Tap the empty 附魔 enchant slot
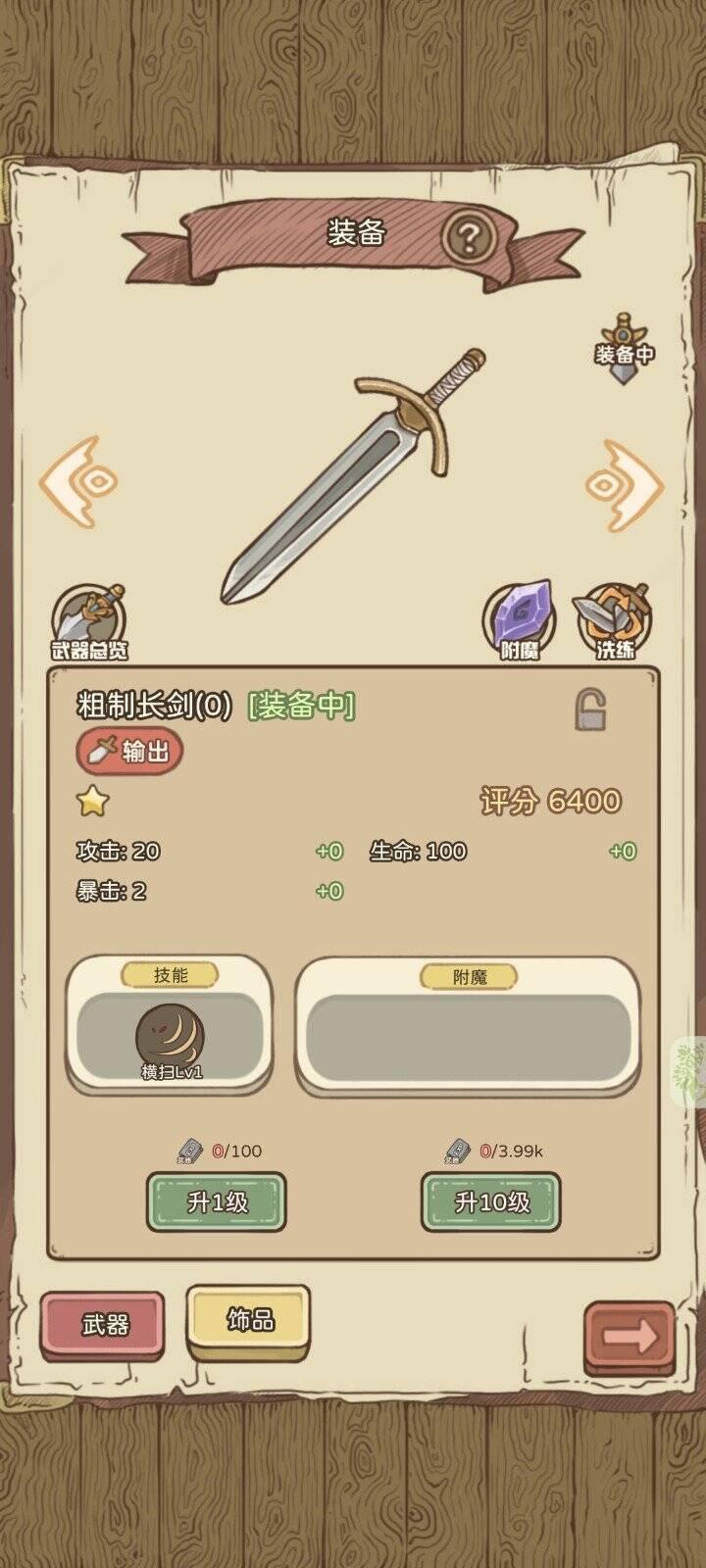Viewport: 706px width, 1568px height. click(469, 1040)
